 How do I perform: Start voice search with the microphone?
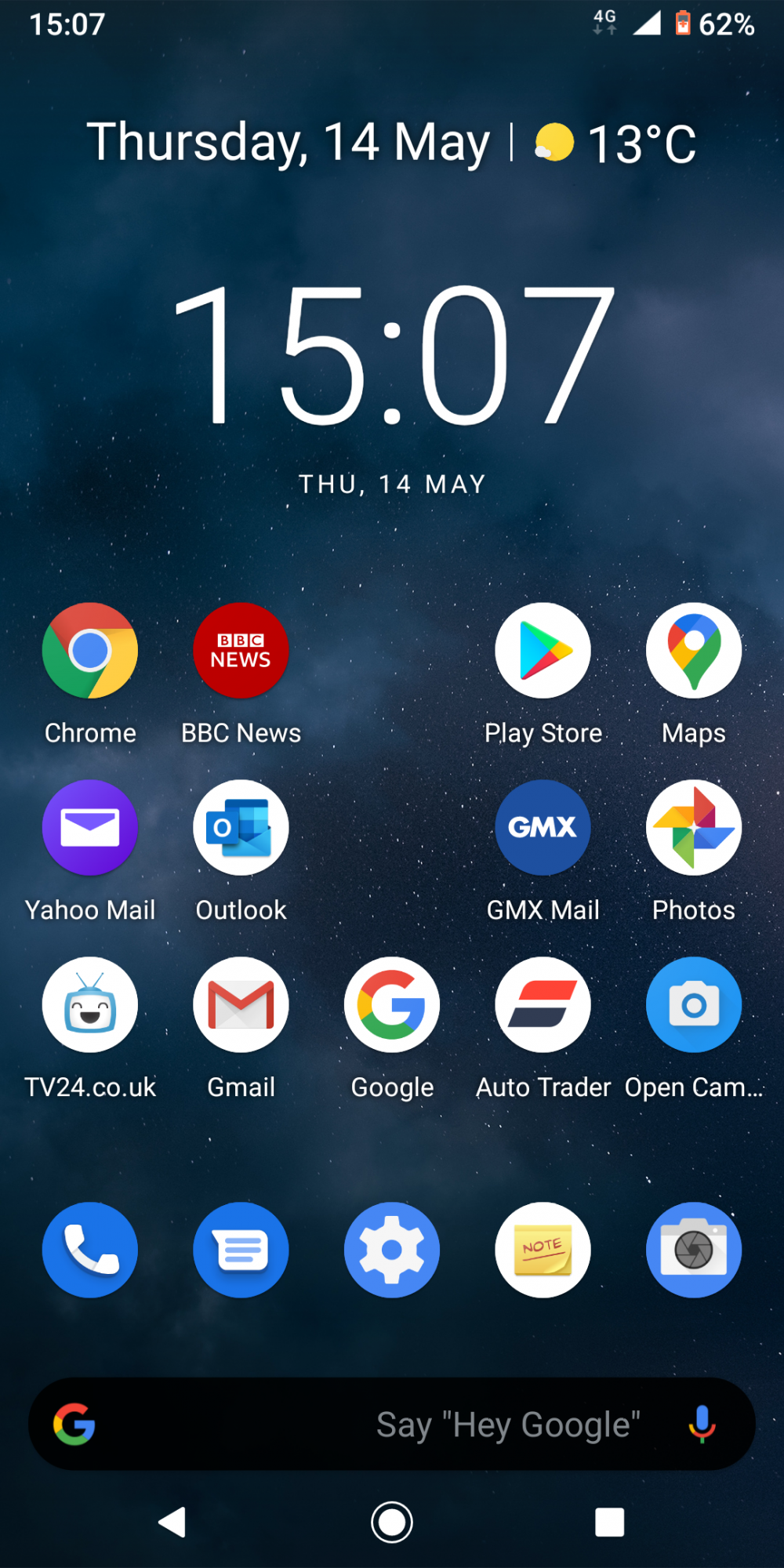click(702, 1425)
